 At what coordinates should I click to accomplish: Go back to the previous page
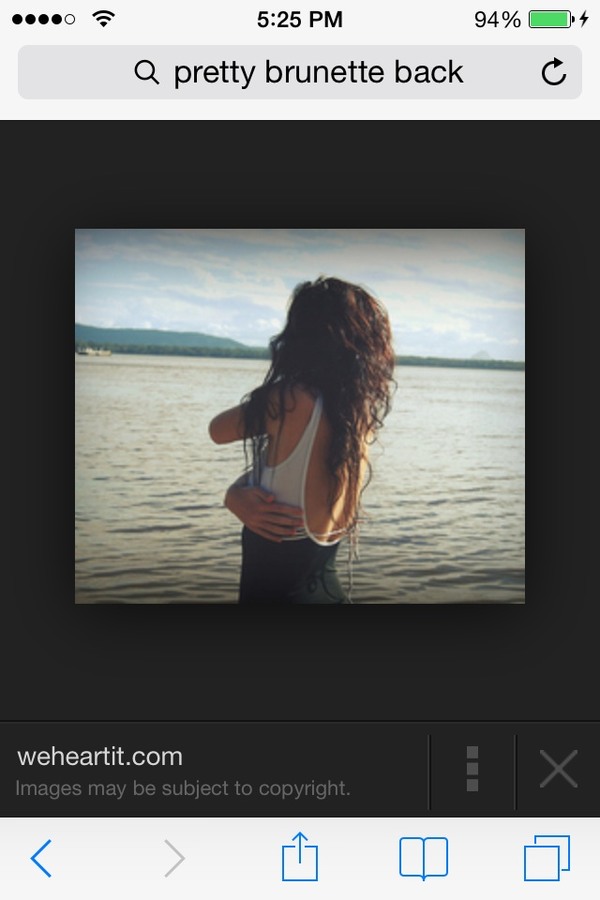[x=41, y=858]
